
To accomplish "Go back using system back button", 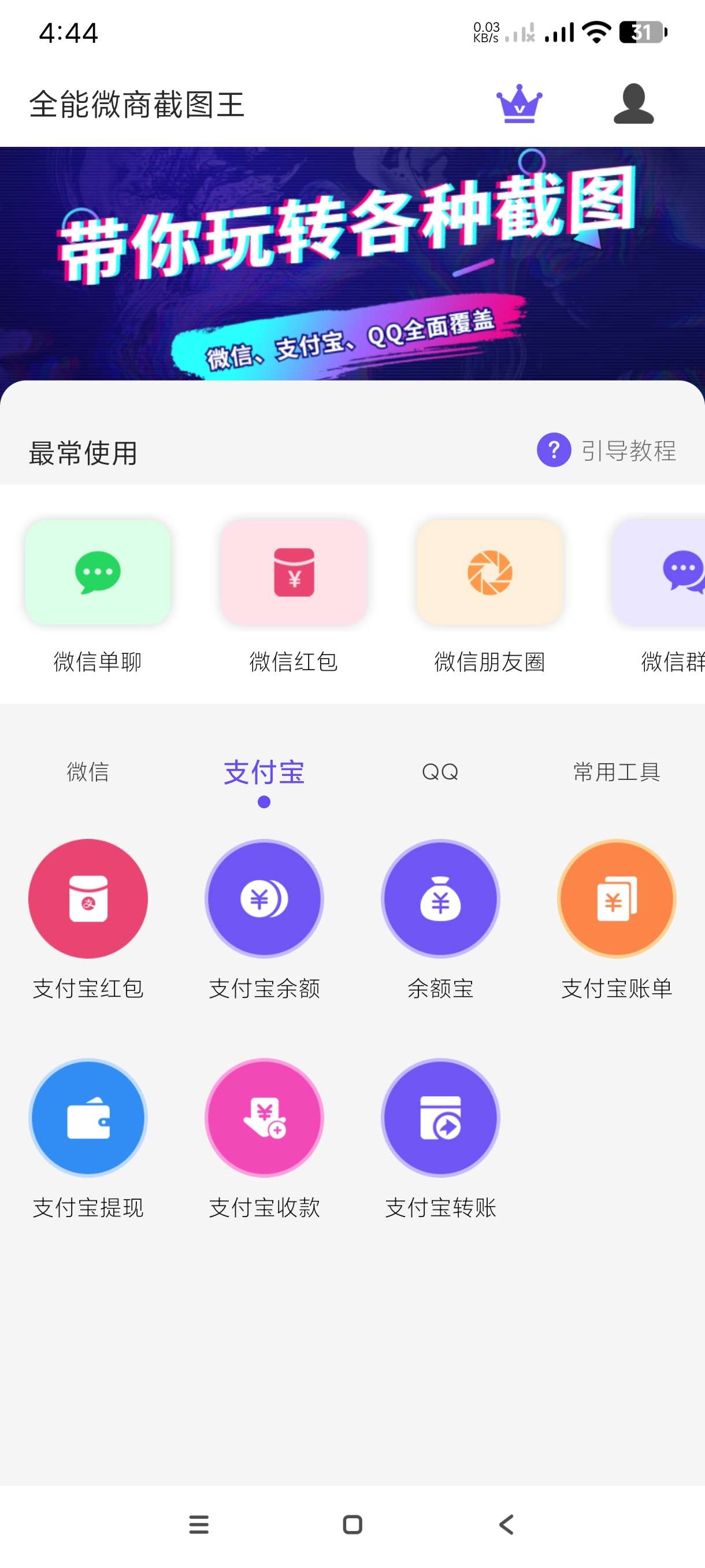I will tap(506, 1525).
